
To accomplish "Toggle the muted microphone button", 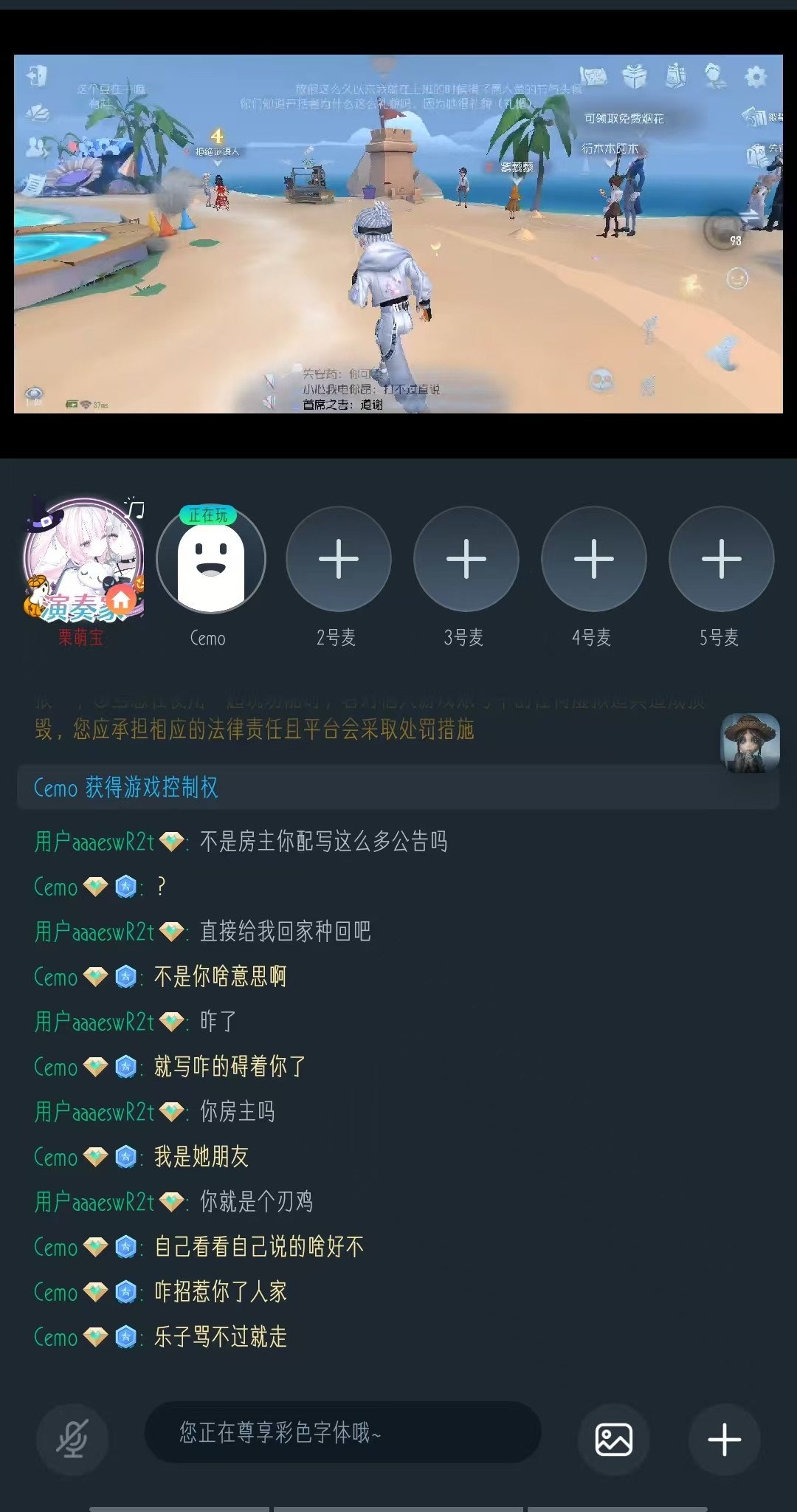I will [x=72, y=1438].
